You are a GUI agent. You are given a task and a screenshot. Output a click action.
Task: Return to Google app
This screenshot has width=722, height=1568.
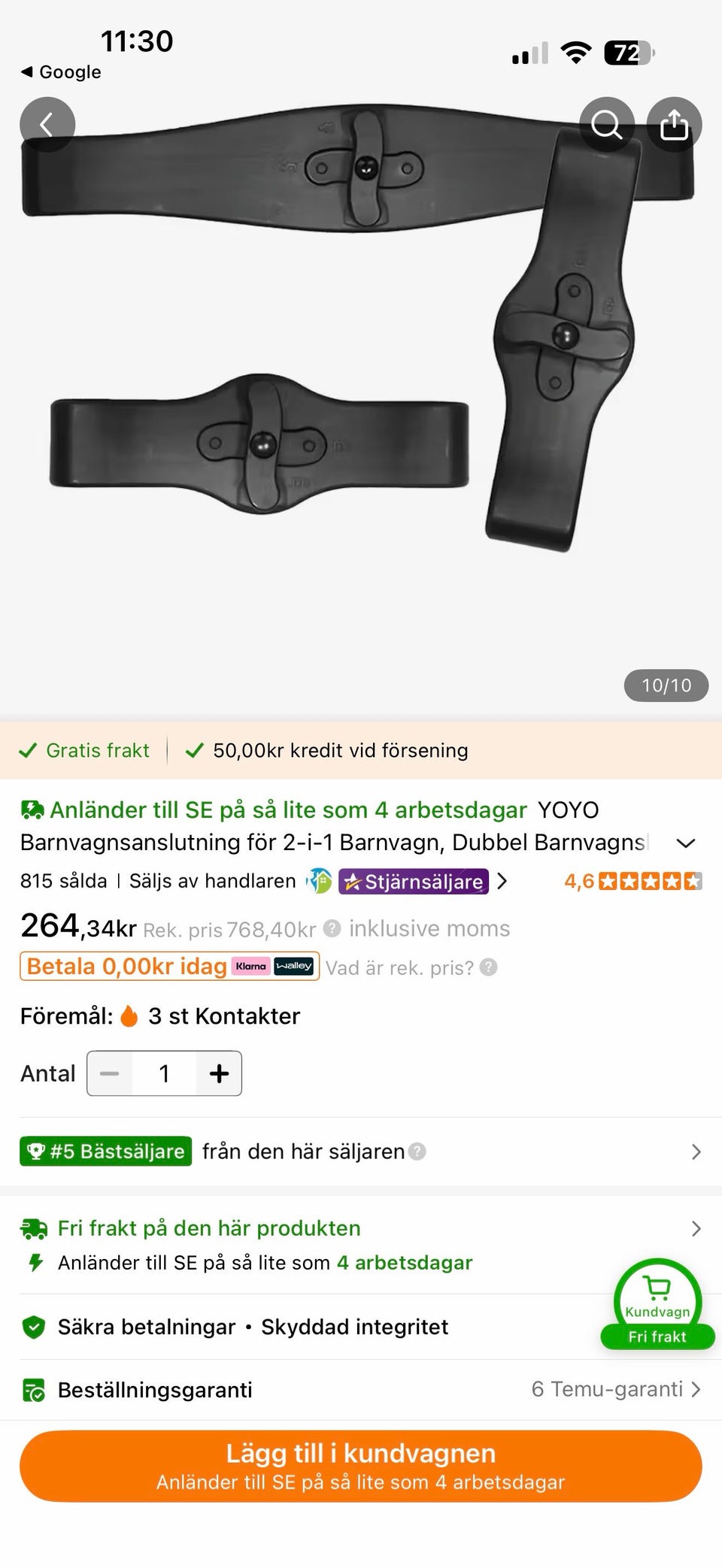coord(62,72)
